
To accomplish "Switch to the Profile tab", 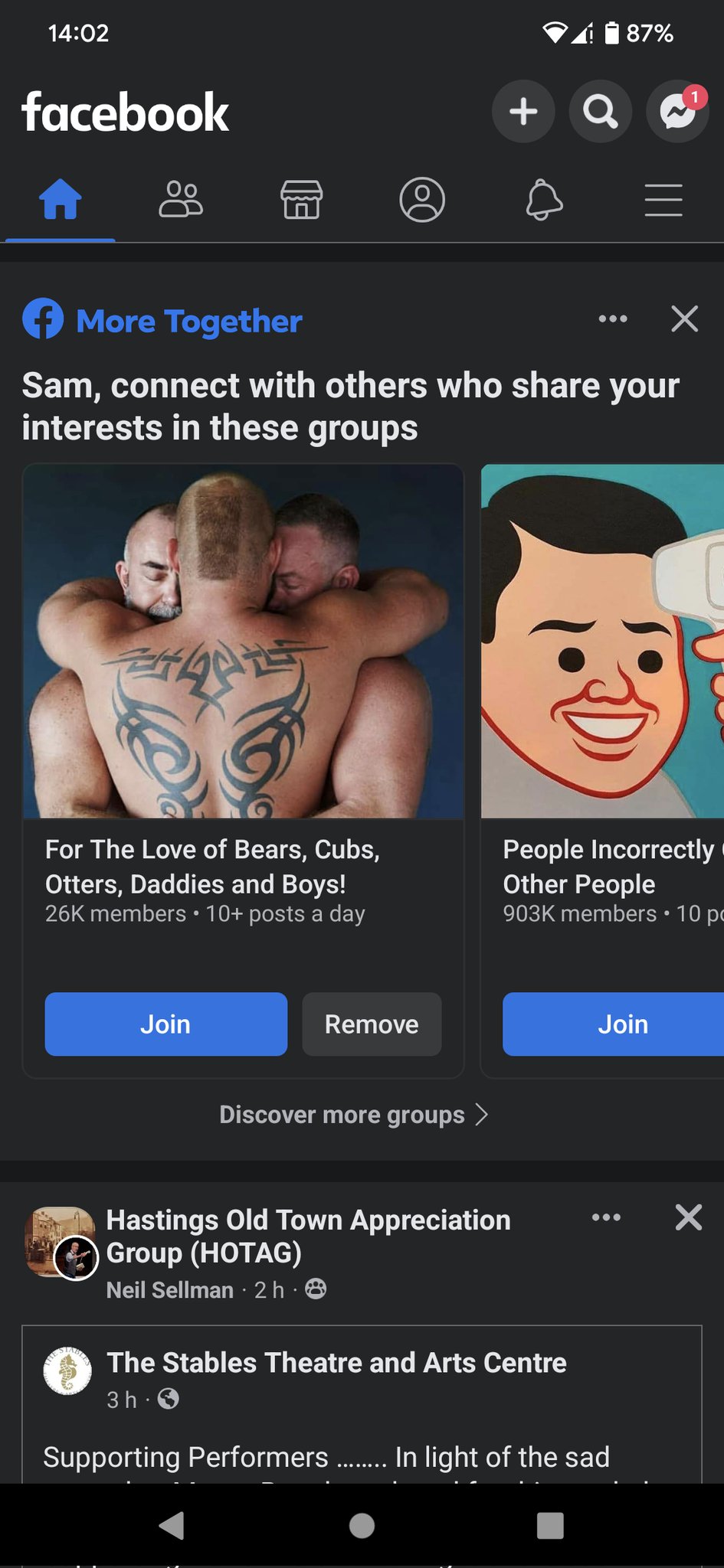I will pos(422,201).
